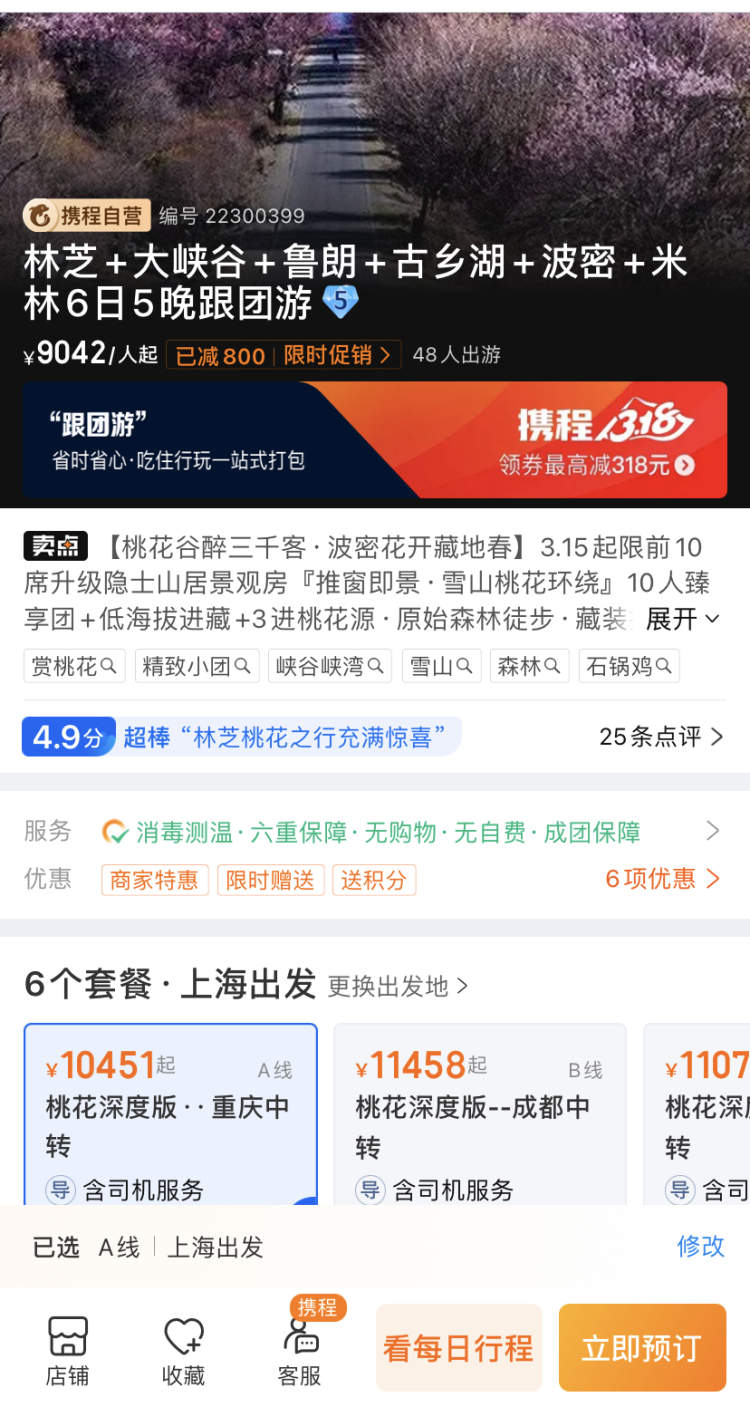Image resolution: width=750 pixels, height=1407 pixels.
Task: Contact 客服 customer service
Action: coord(300,1351)
